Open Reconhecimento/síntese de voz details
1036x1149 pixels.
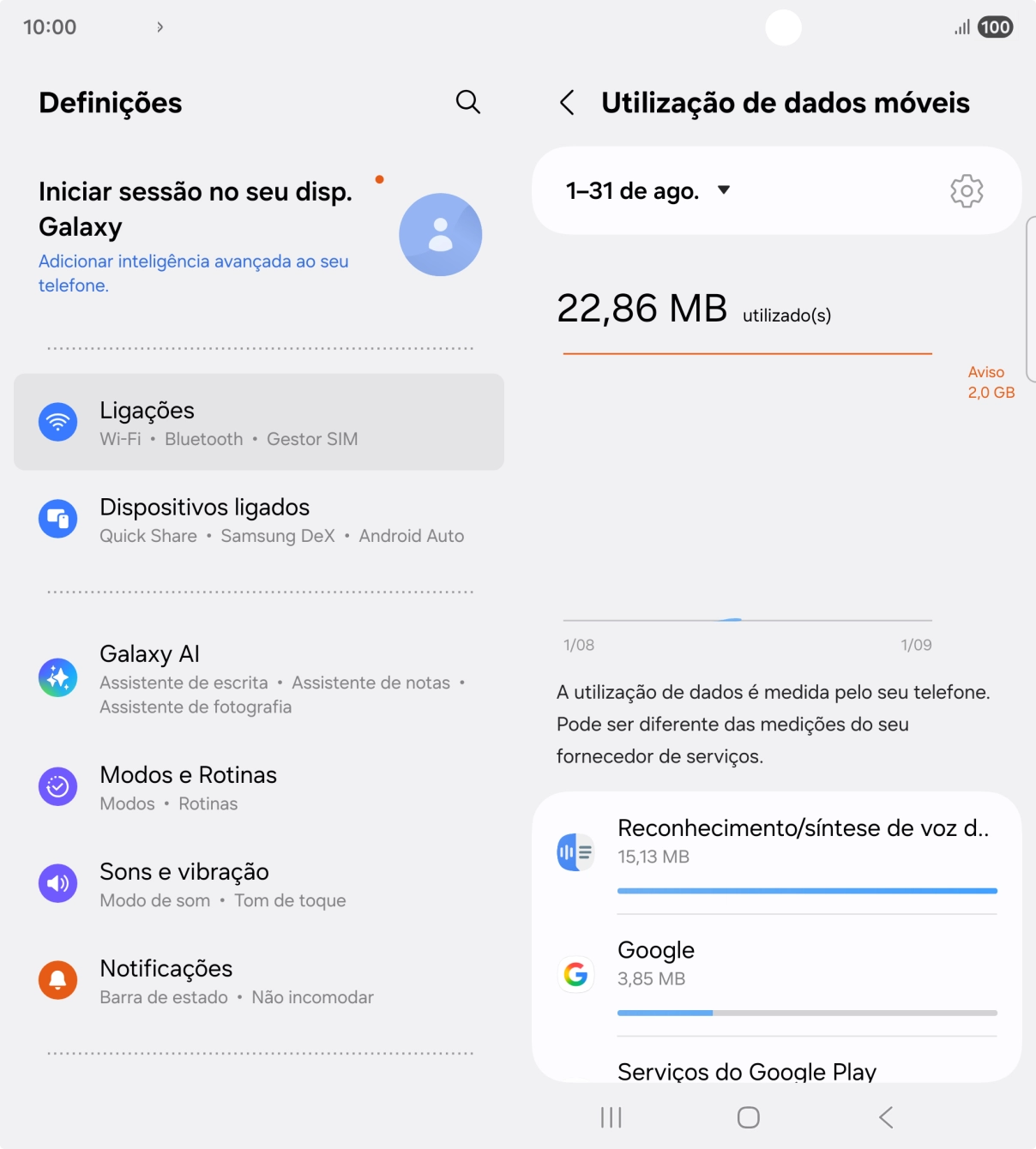click(x=804, y=828)
